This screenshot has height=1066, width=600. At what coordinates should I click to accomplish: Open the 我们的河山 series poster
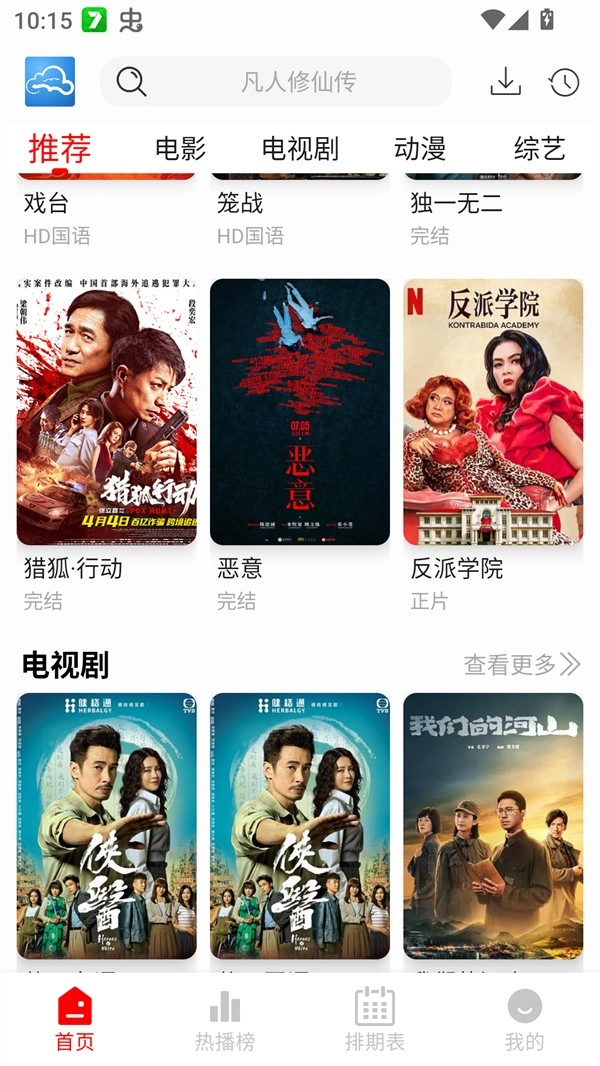click(493, 826)
